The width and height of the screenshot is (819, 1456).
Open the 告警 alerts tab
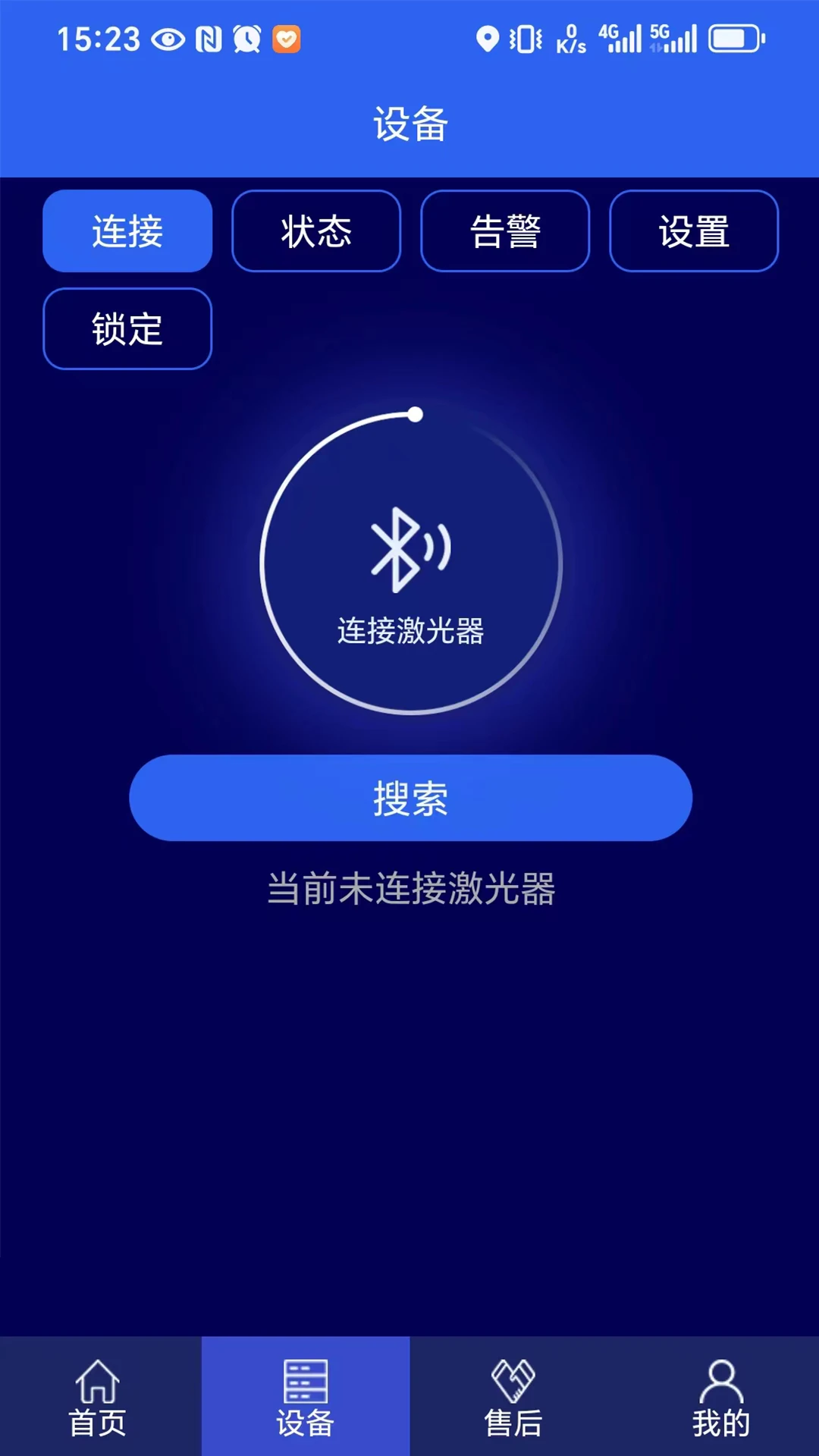coord(505,232)
